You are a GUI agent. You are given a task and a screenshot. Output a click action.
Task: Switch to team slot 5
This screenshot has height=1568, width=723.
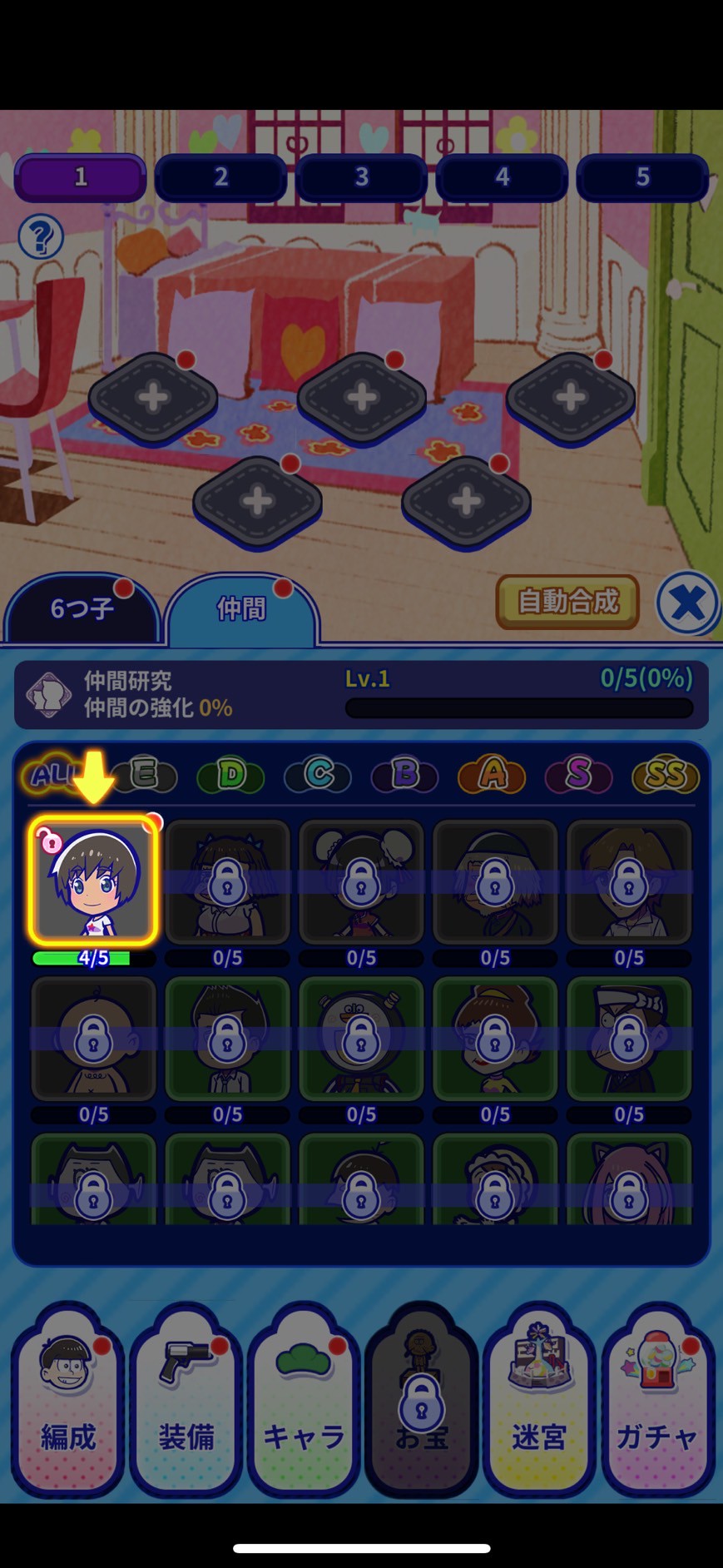tap(642, 176)
